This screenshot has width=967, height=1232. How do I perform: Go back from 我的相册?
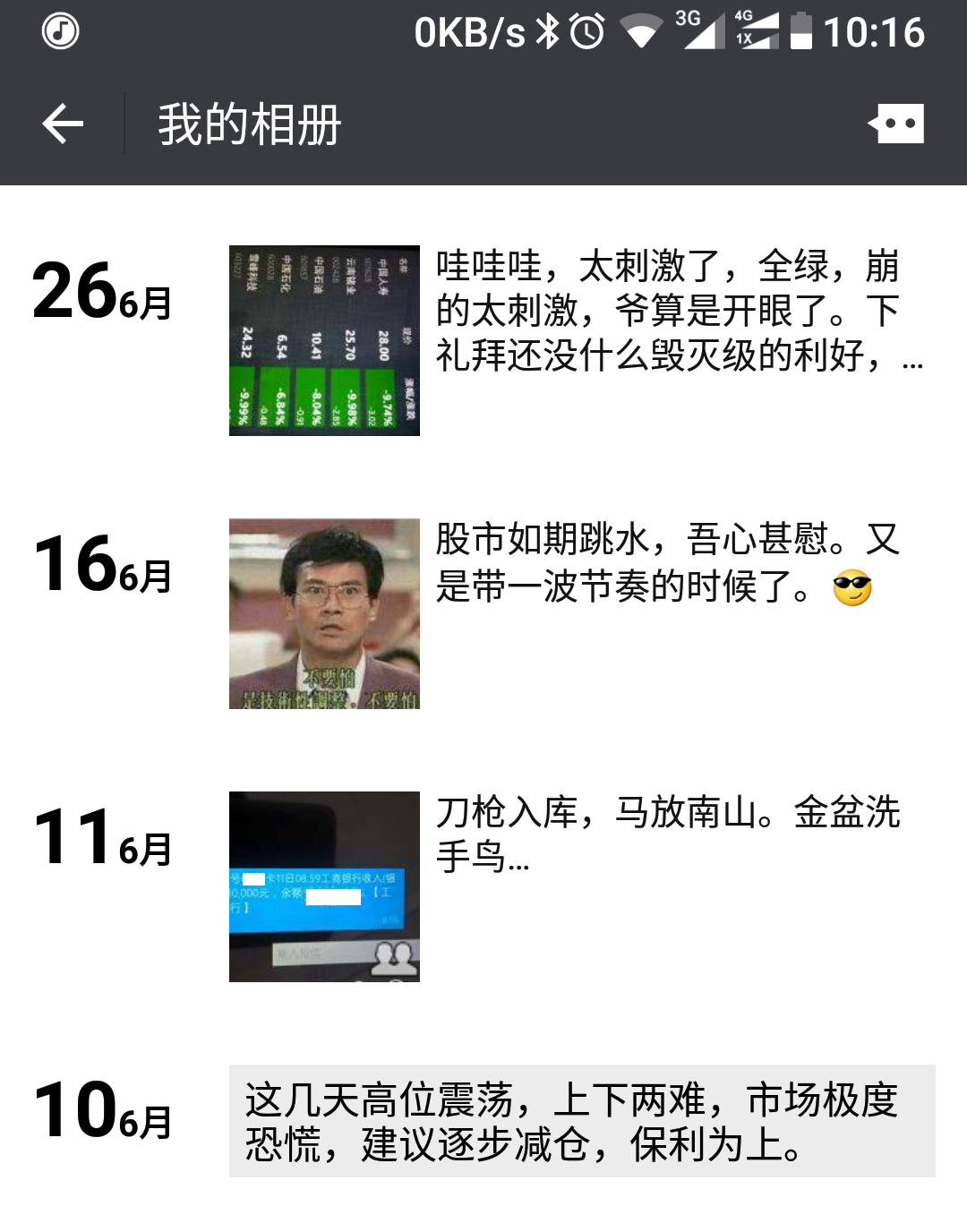click(63, 124)
